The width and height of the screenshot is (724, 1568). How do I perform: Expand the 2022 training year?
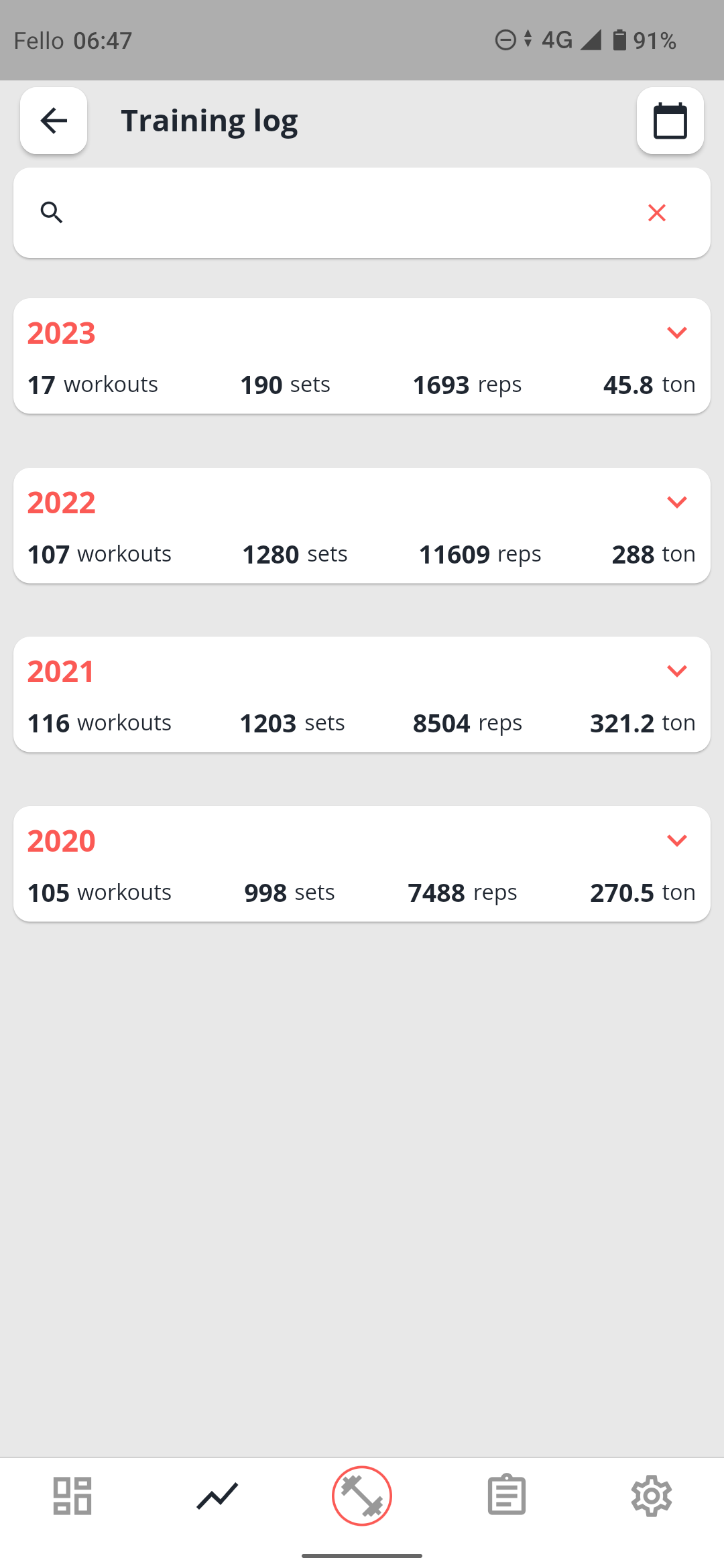677,502
